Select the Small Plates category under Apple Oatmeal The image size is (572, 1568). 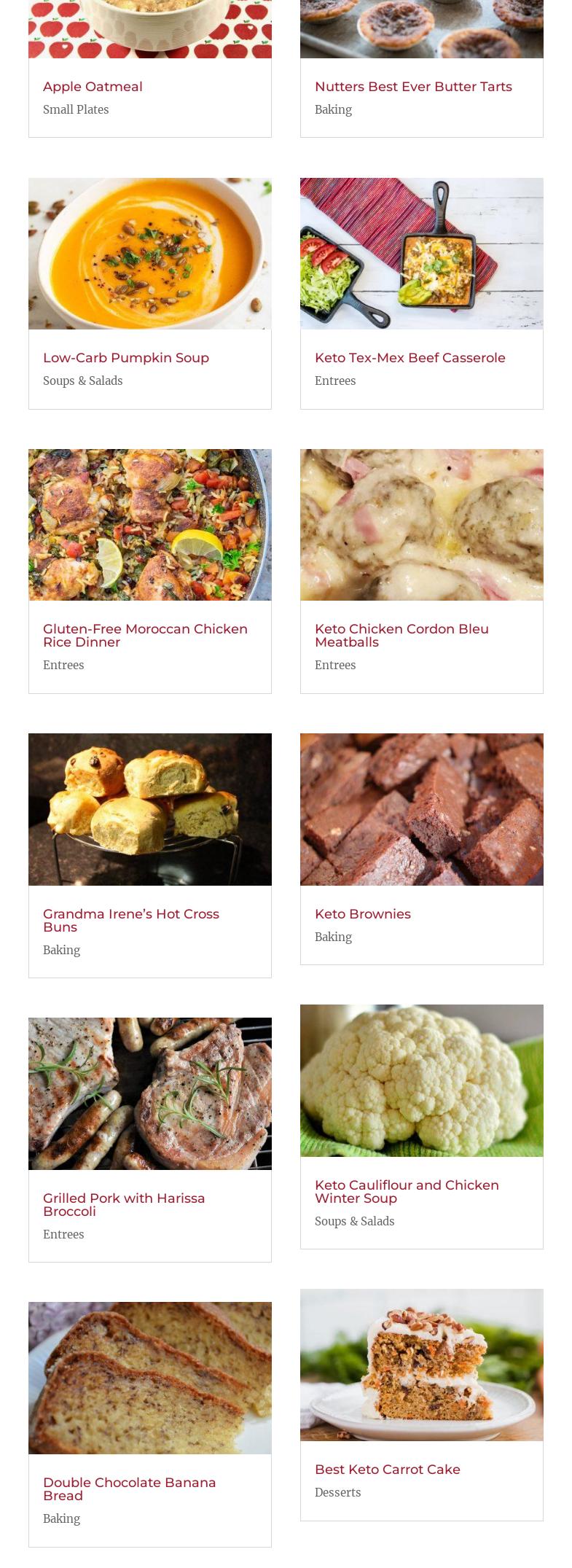tap(76, 109)
